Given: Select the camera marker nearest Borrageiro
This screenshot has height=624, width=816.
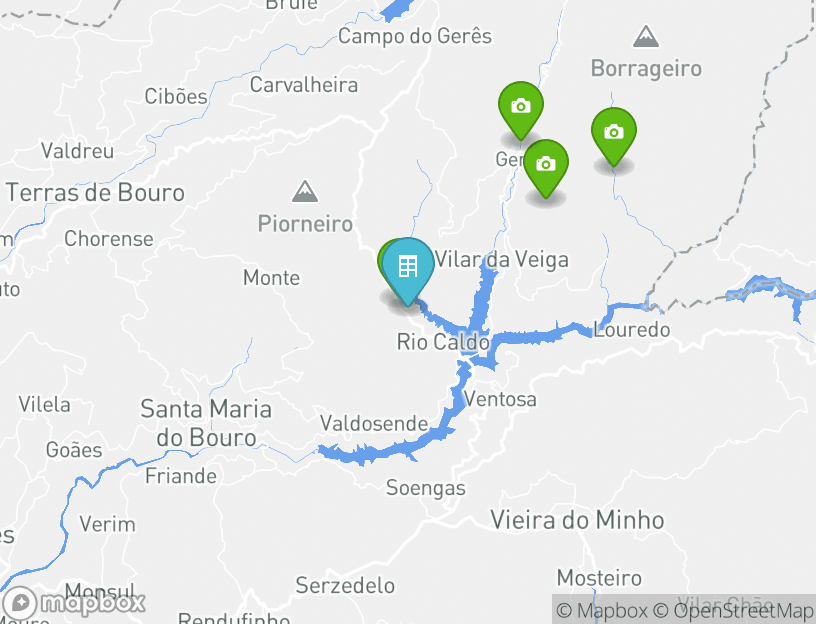Looking at the screenshot, I should [613, 133].
